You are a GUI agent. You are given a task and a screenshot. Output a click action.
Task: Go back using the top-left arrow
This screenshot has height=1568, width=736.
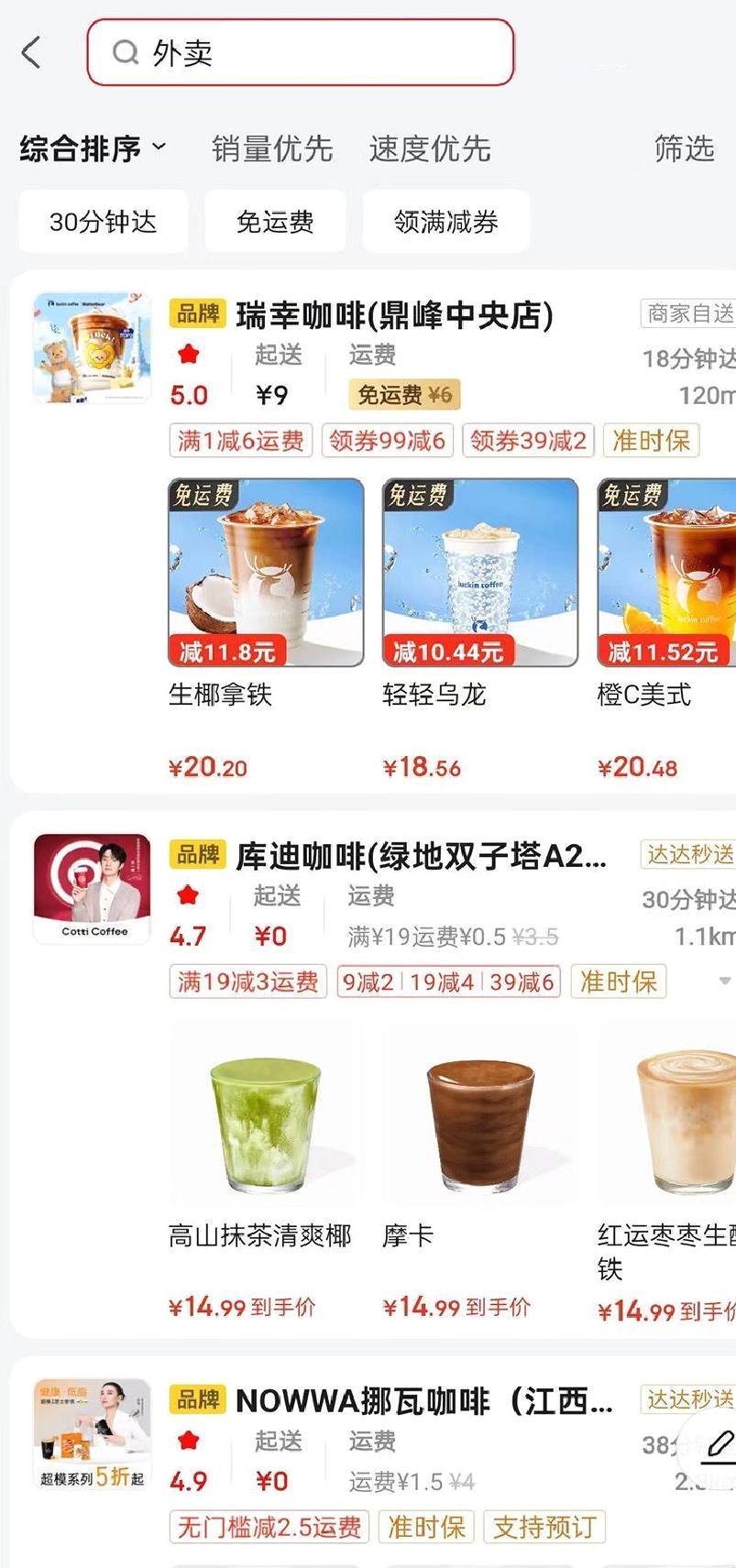tap(32, 53)
